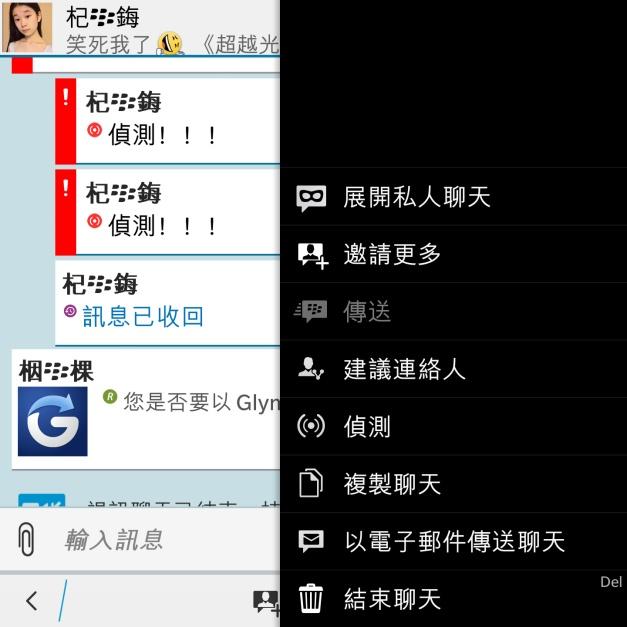This screenshot has width=627, height=627.
Task: Select 展開私人聊天 from the menu
Action: [x=416, y=197]
